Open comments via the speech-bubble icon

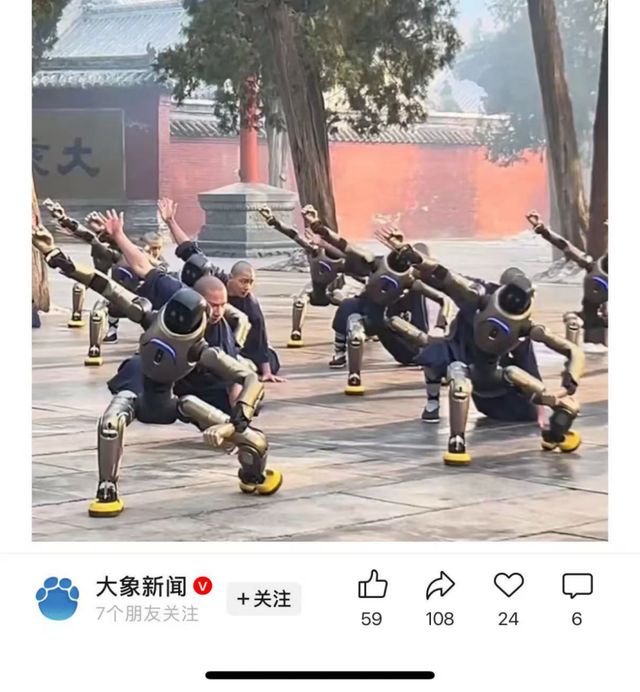[577, 586]
